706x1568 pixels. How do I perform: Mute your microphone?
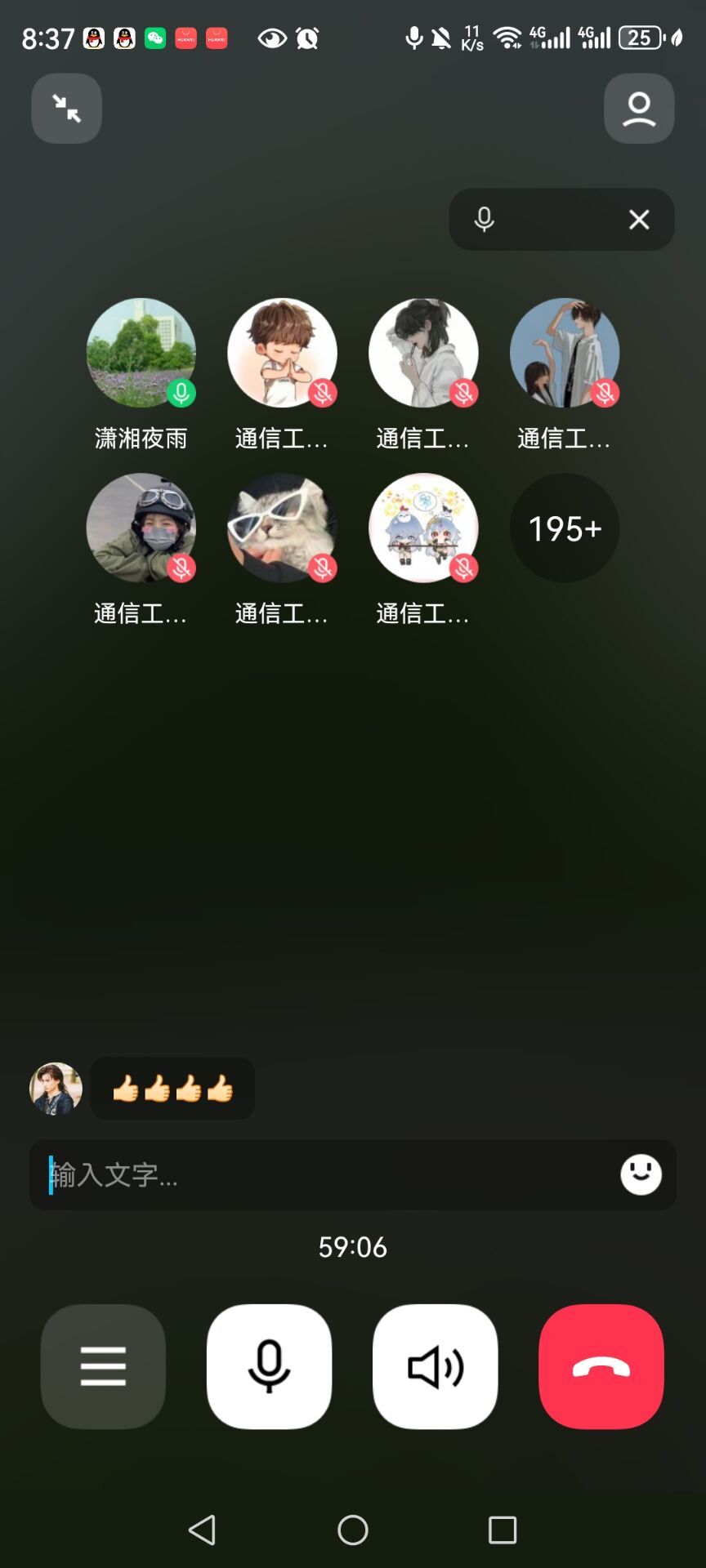269,1366
